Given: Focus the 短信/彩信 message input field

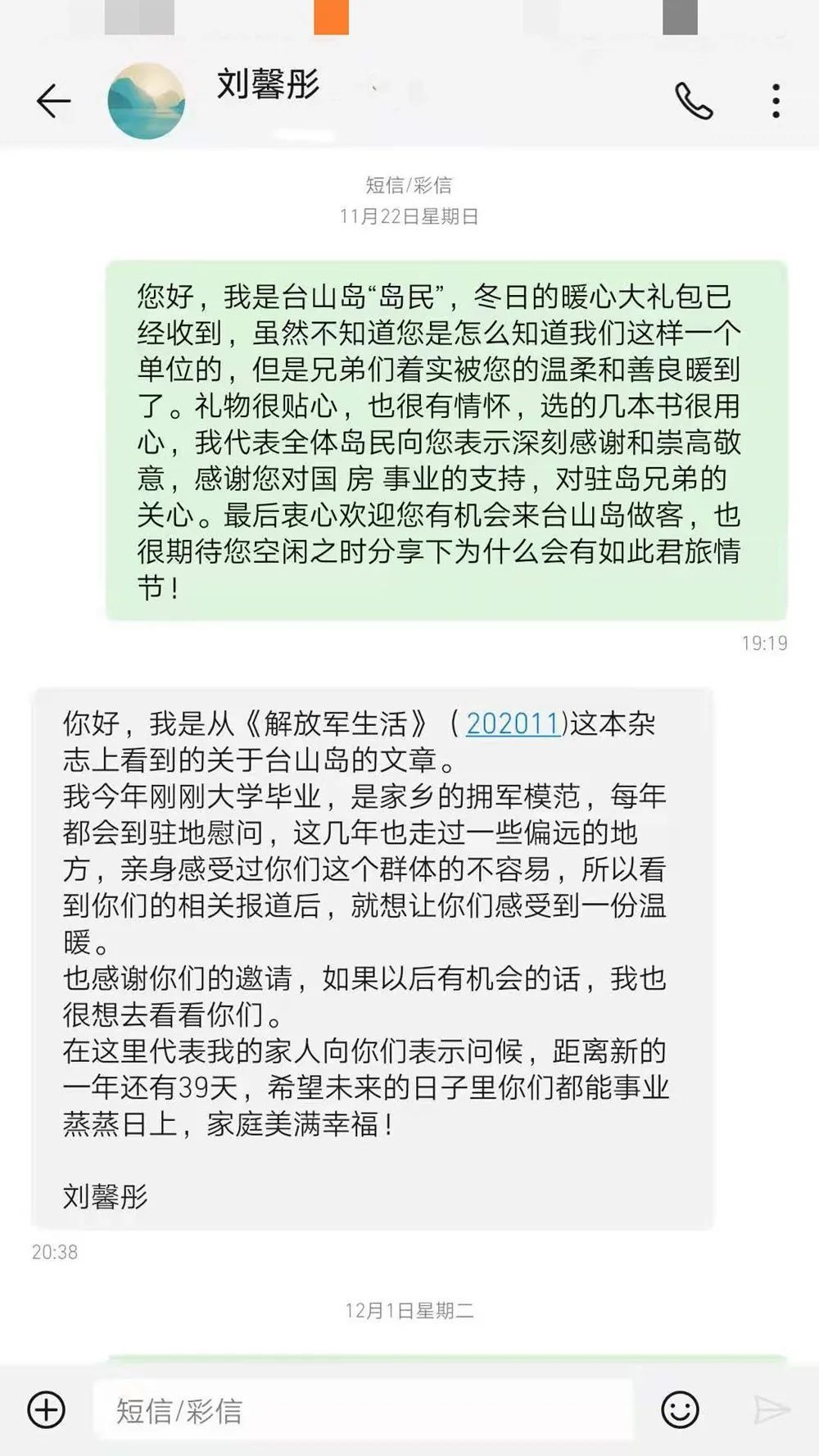Looking at the screenshot, I should [x=363, y=1409].
